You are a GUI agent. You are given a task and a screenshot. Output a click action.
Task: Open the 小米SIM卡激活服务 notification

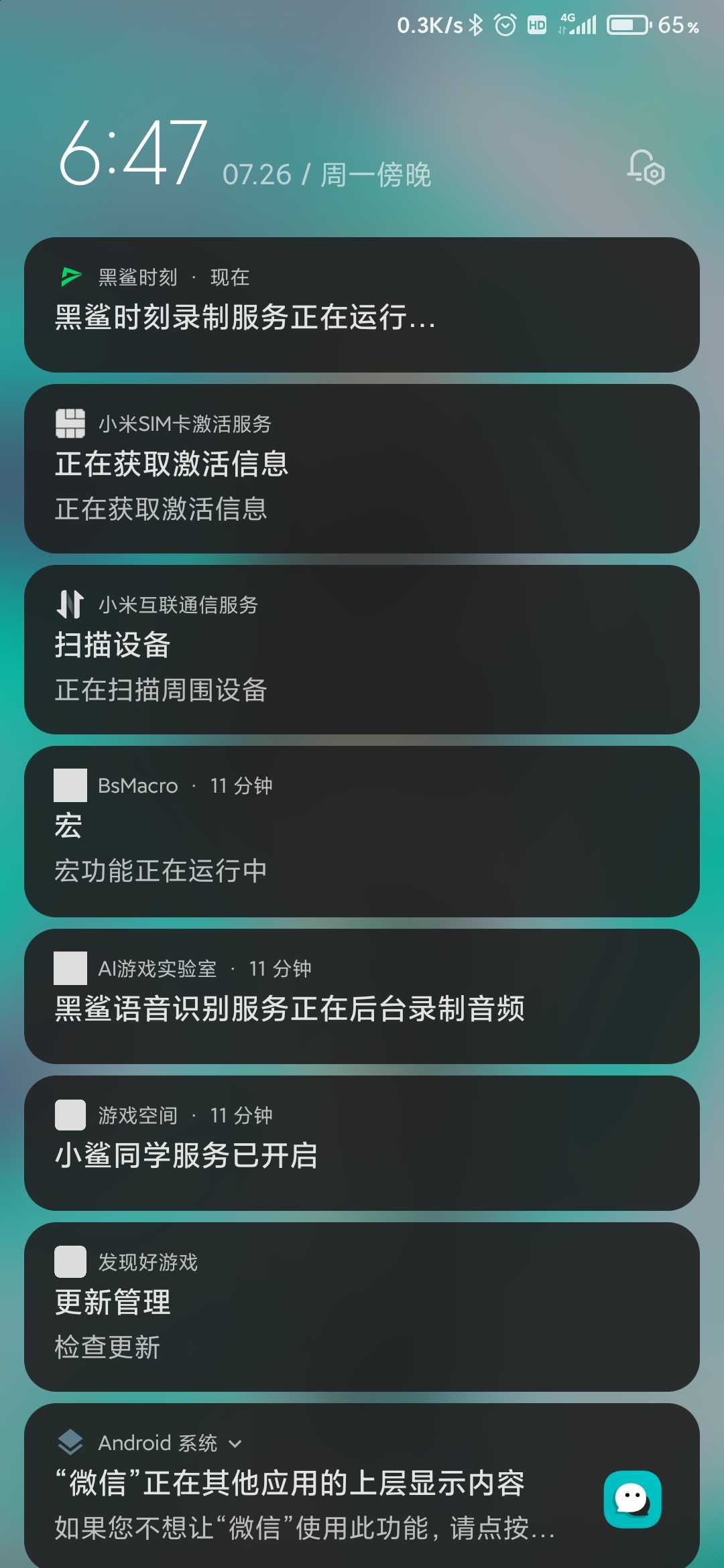click(x=362, y=468)
